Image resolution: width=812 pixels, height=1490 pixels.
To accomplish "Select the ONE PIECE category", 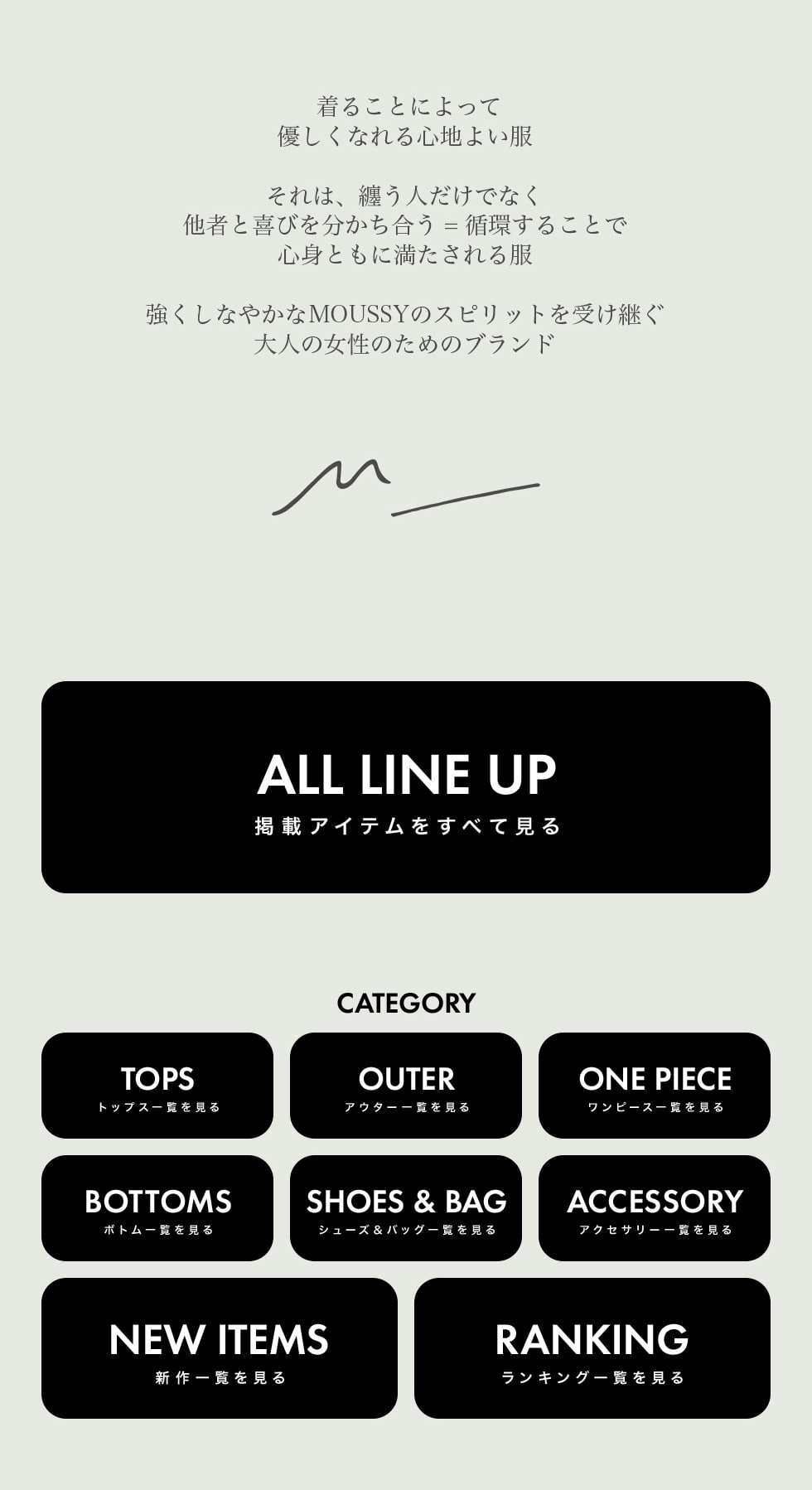I will pyautogui.click(x=655, y=1086).
